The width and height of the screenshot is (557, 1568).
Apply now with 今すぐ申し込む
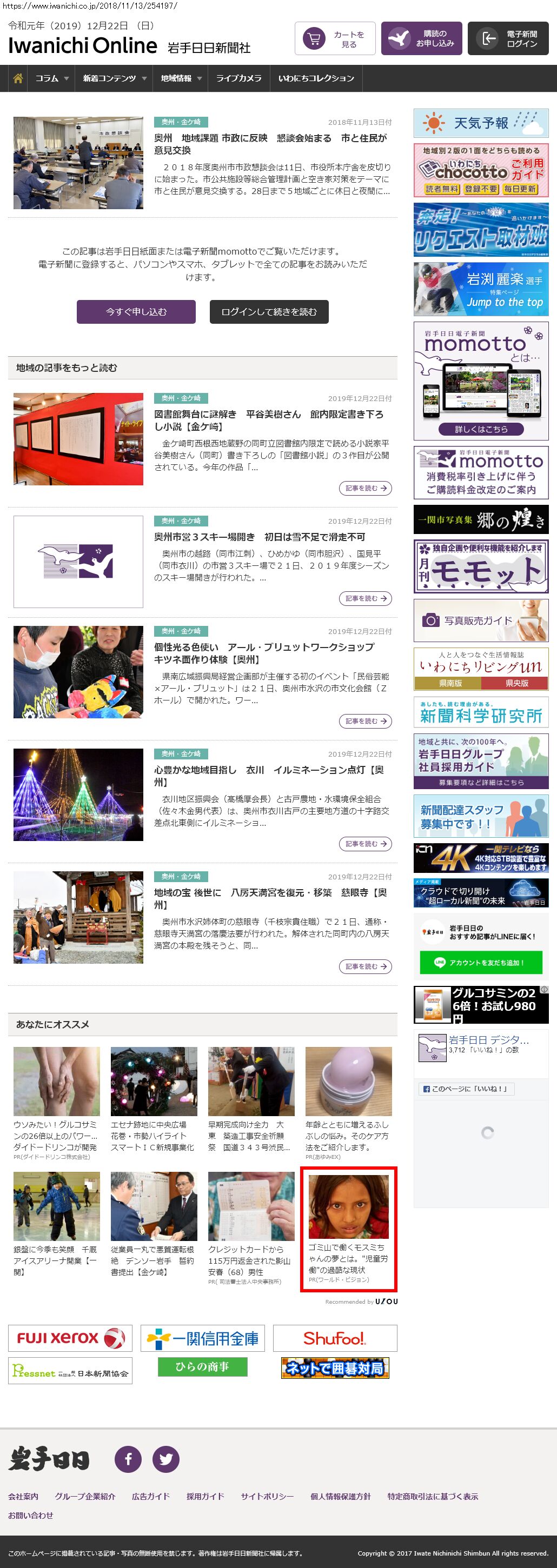click(x=136, y=312)
